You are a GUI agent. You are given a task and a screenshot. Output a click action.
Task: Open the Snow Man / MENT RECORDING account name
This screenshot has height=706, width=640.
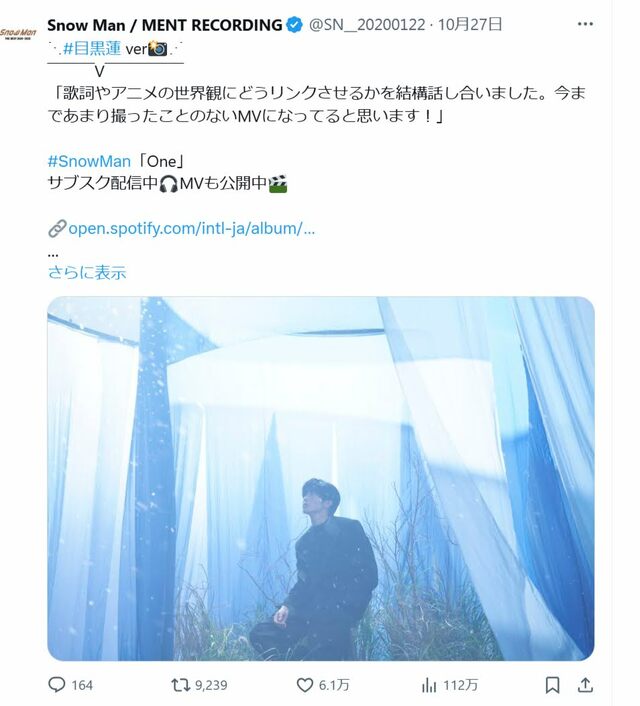point(165,24)
